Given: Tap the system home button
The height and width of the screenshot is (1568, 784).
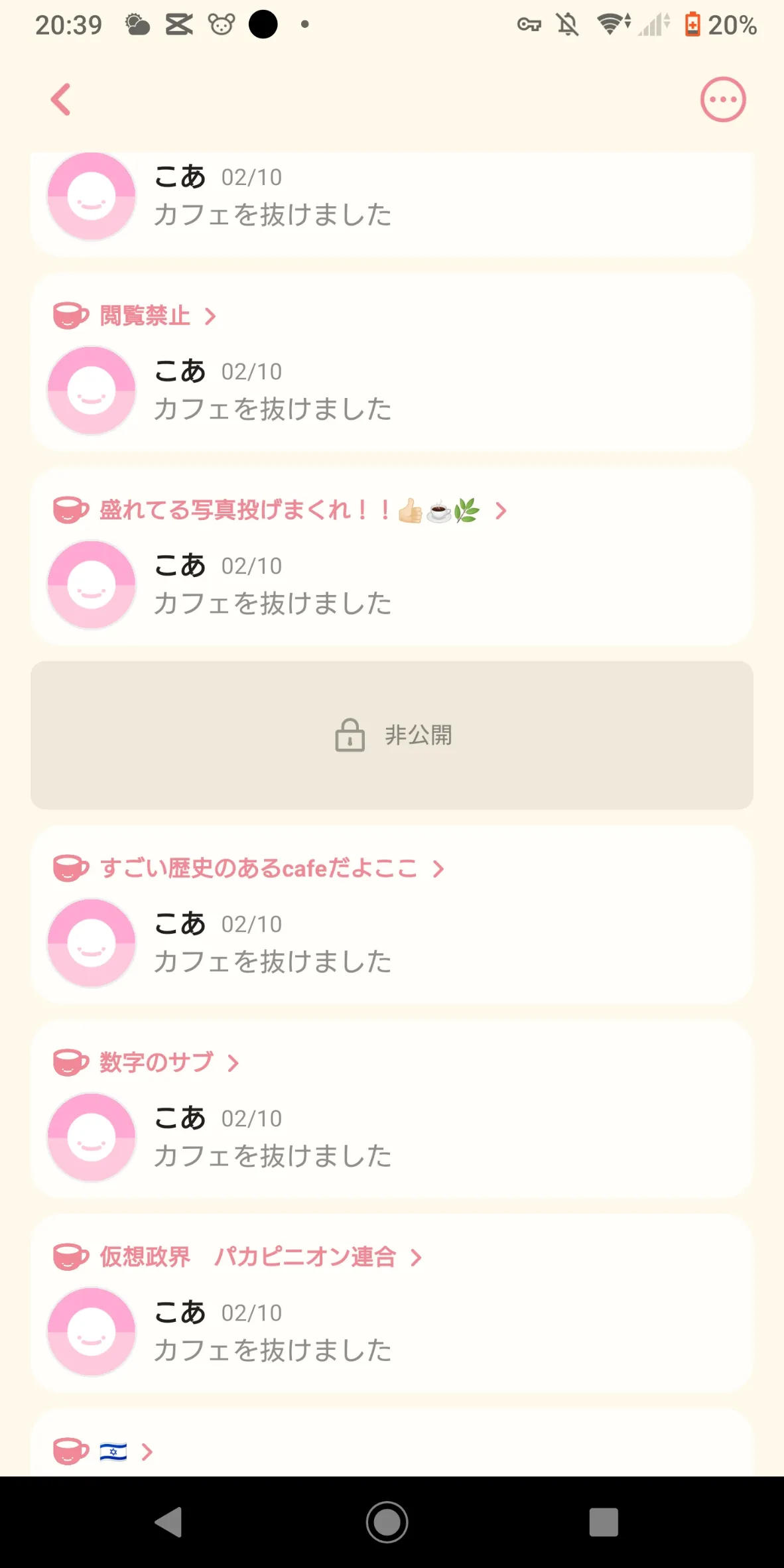Looking at the screenshot, I should click(x=387, y=1522).
